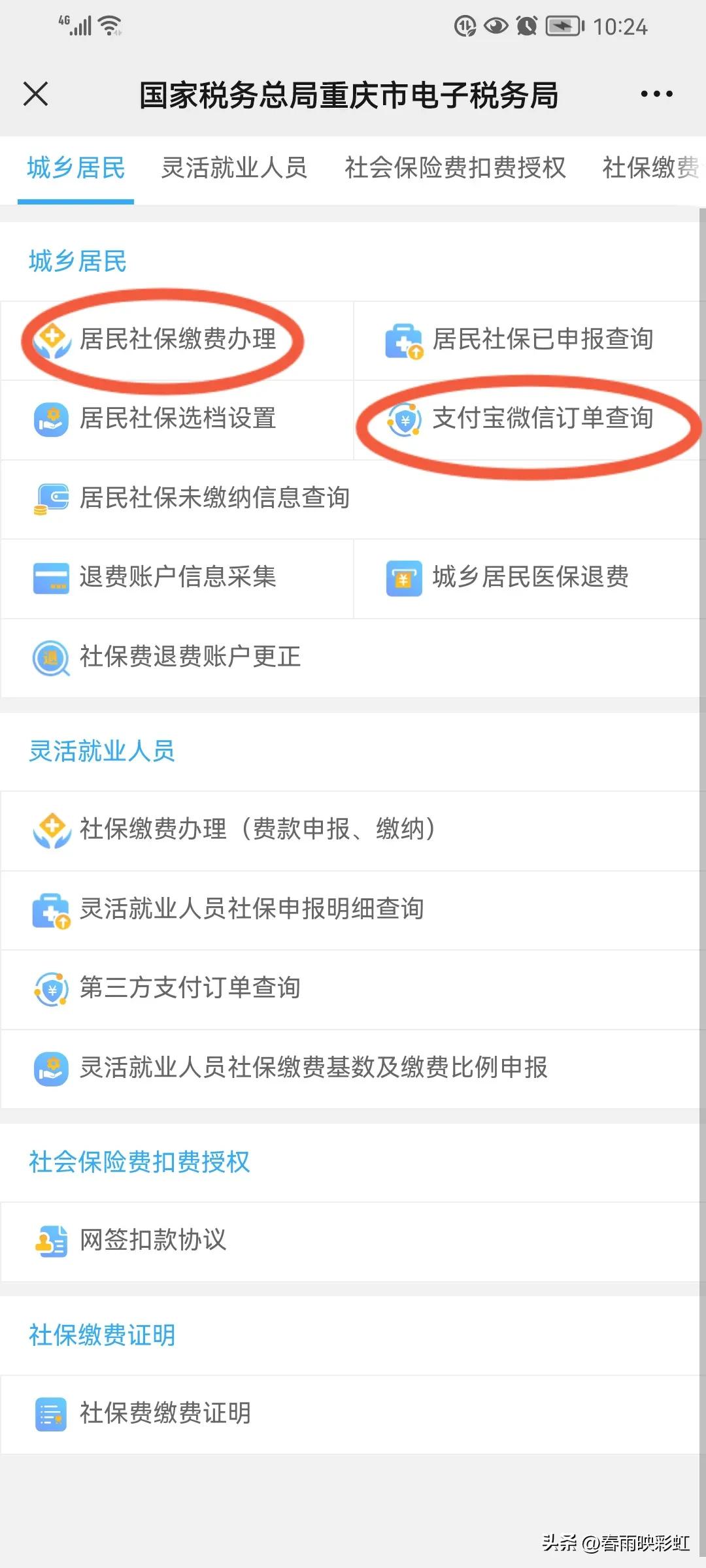Screen dimensions: 706x1568
Task: Open the 社会保险费扣费授权 tab
Action: [456, 169]
